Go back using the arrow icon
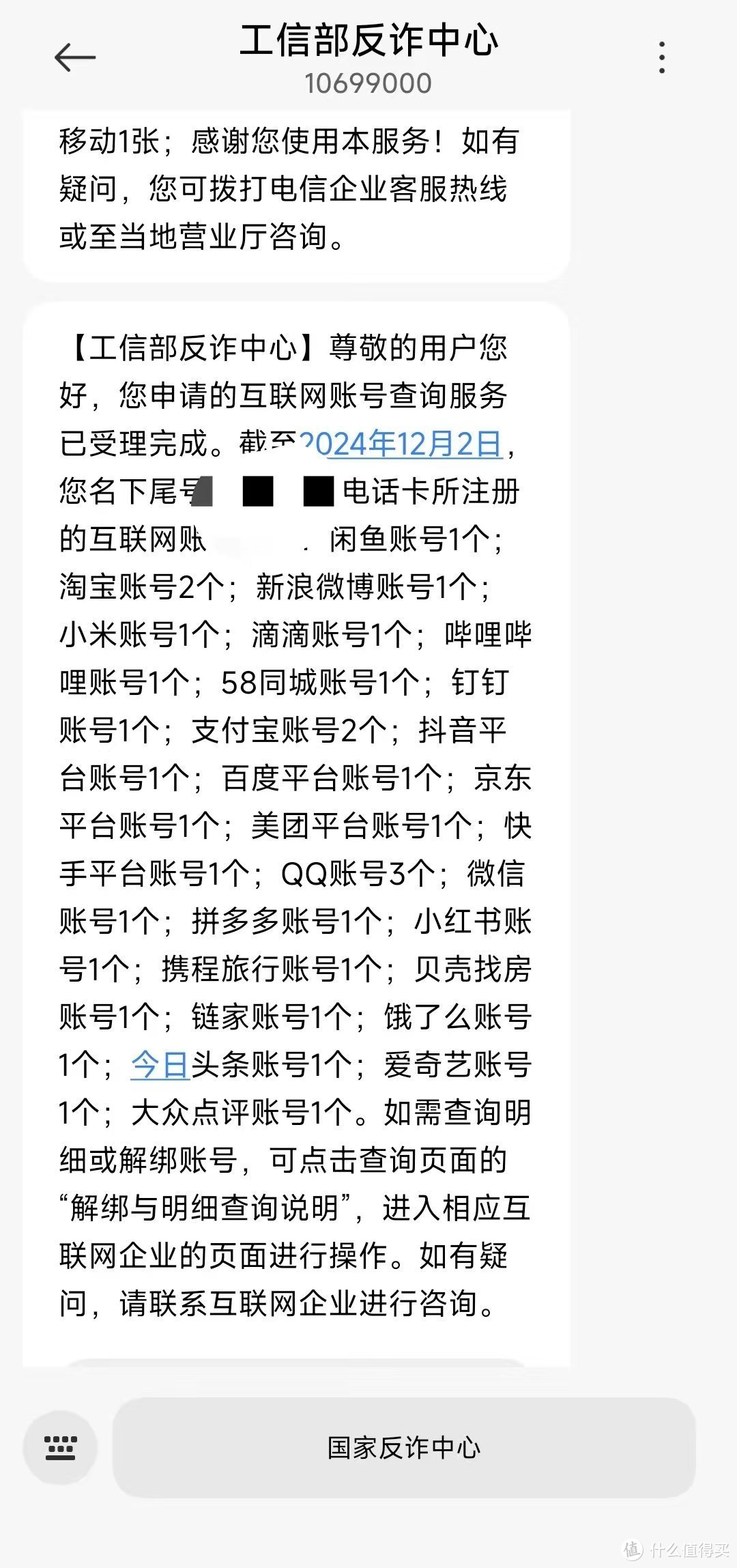 click(x=74, y=57)
